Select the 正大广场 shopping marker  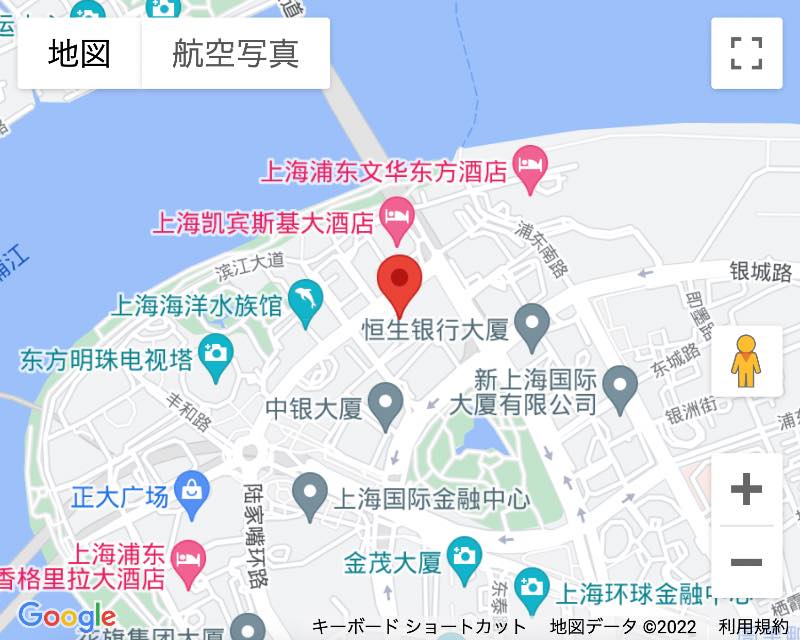pos(187,493)
